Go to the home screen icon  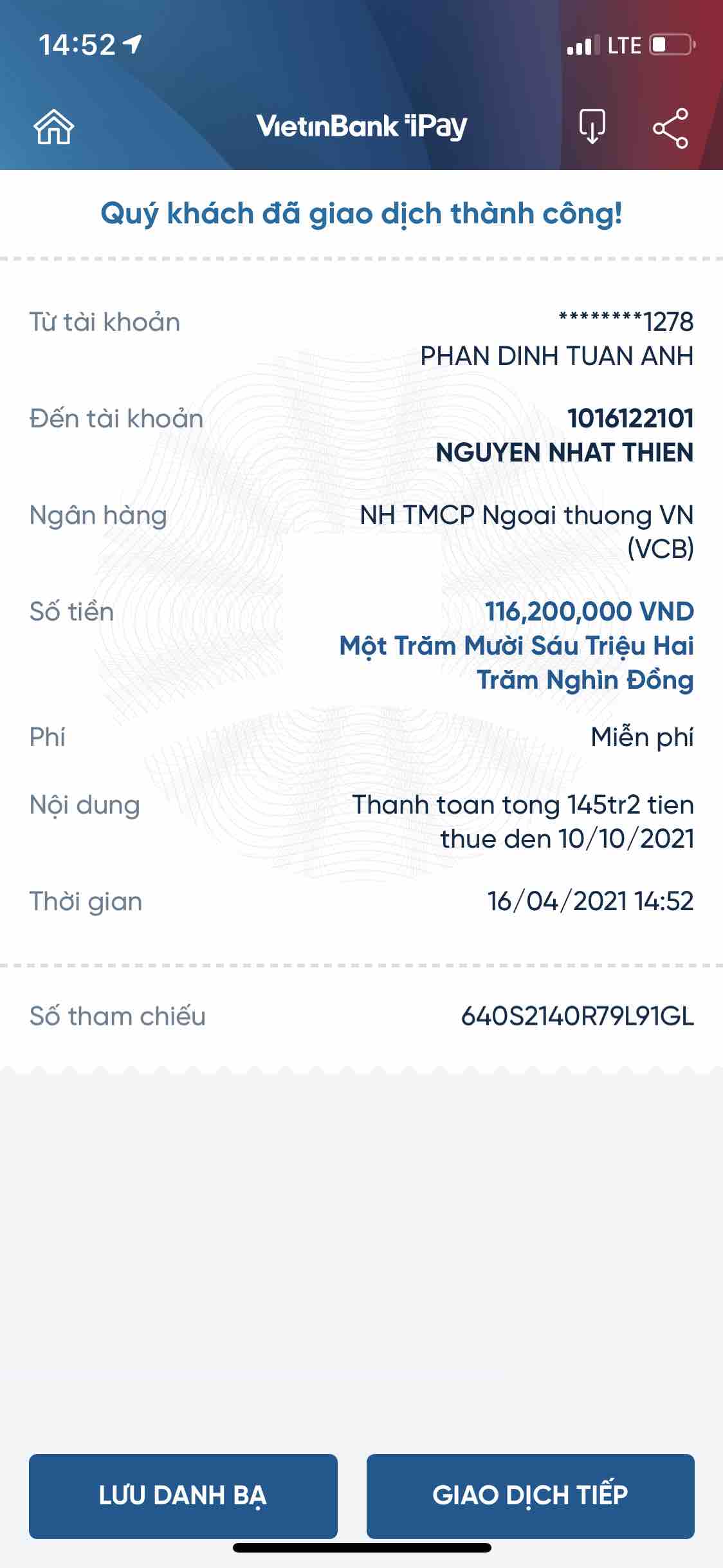pyautogui.click(x=54, y=127)
